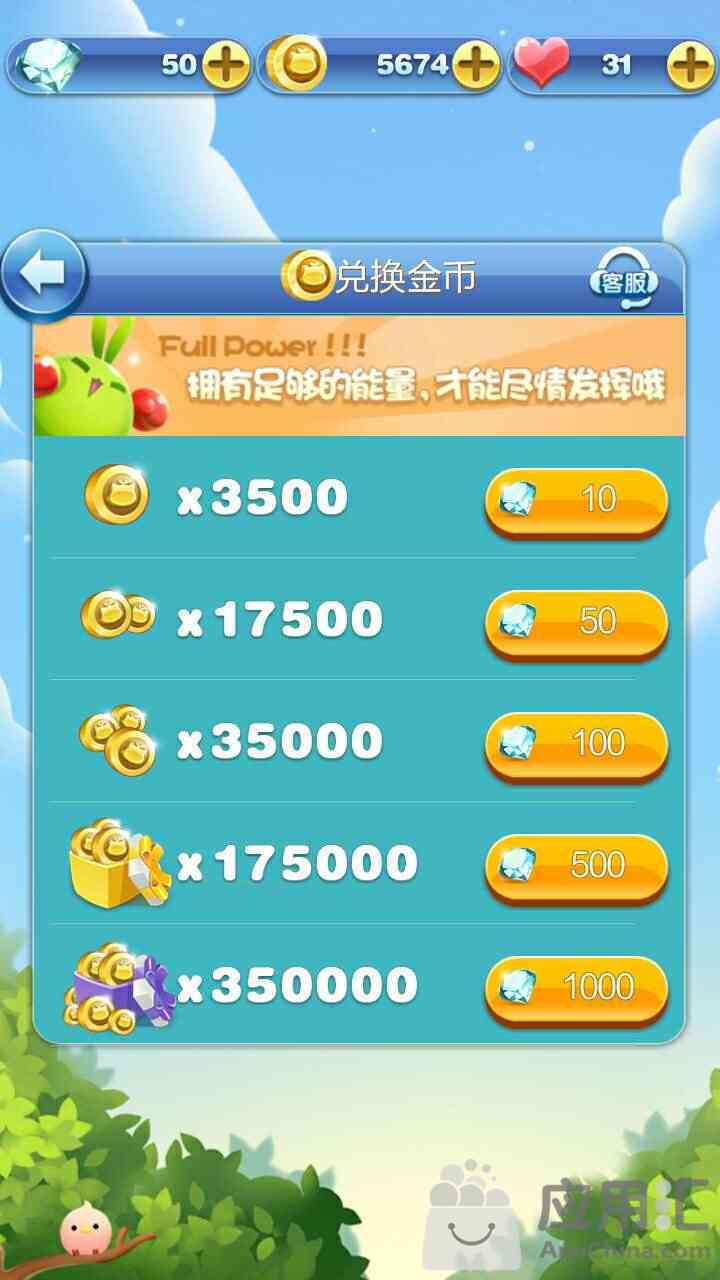Exchange 50 diamonds for 17500 coins
This screenshot has height=1280, width=720.
[576, 621]
